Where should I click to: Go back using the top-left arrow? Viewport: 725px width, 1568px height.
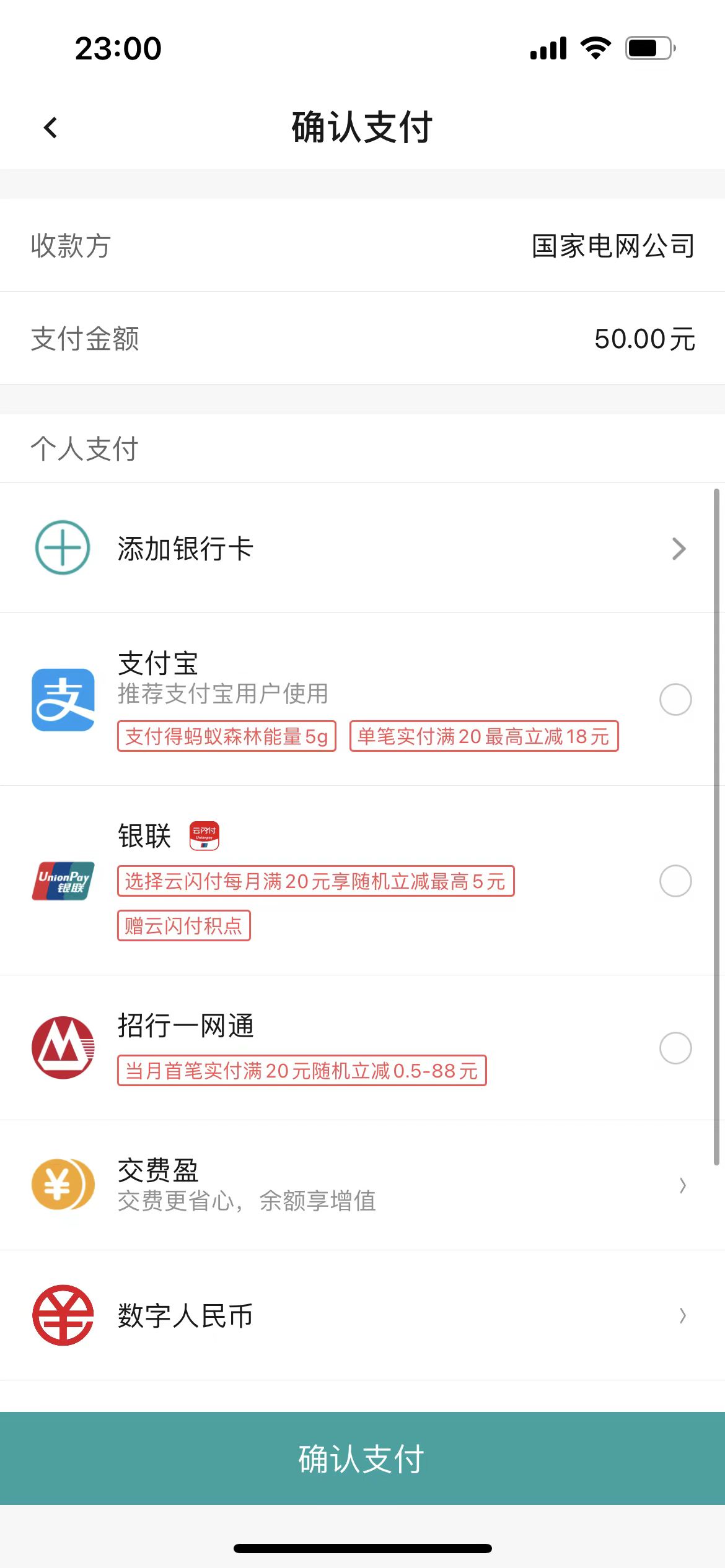click(x=51, y=128)
